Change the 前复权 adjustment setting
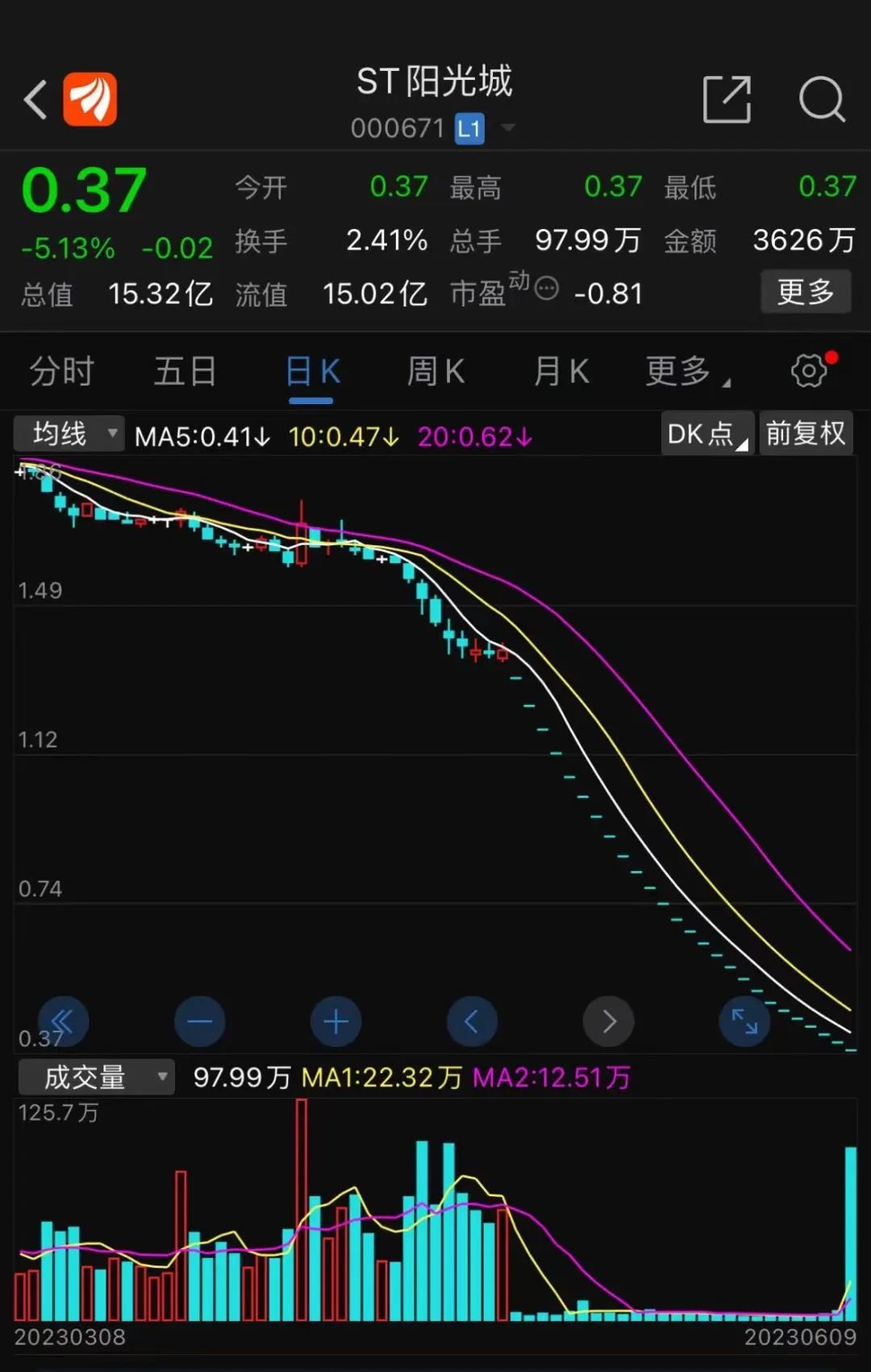Image resolution: width=871 pixels, height=1372 pixels. coord(806,433)
